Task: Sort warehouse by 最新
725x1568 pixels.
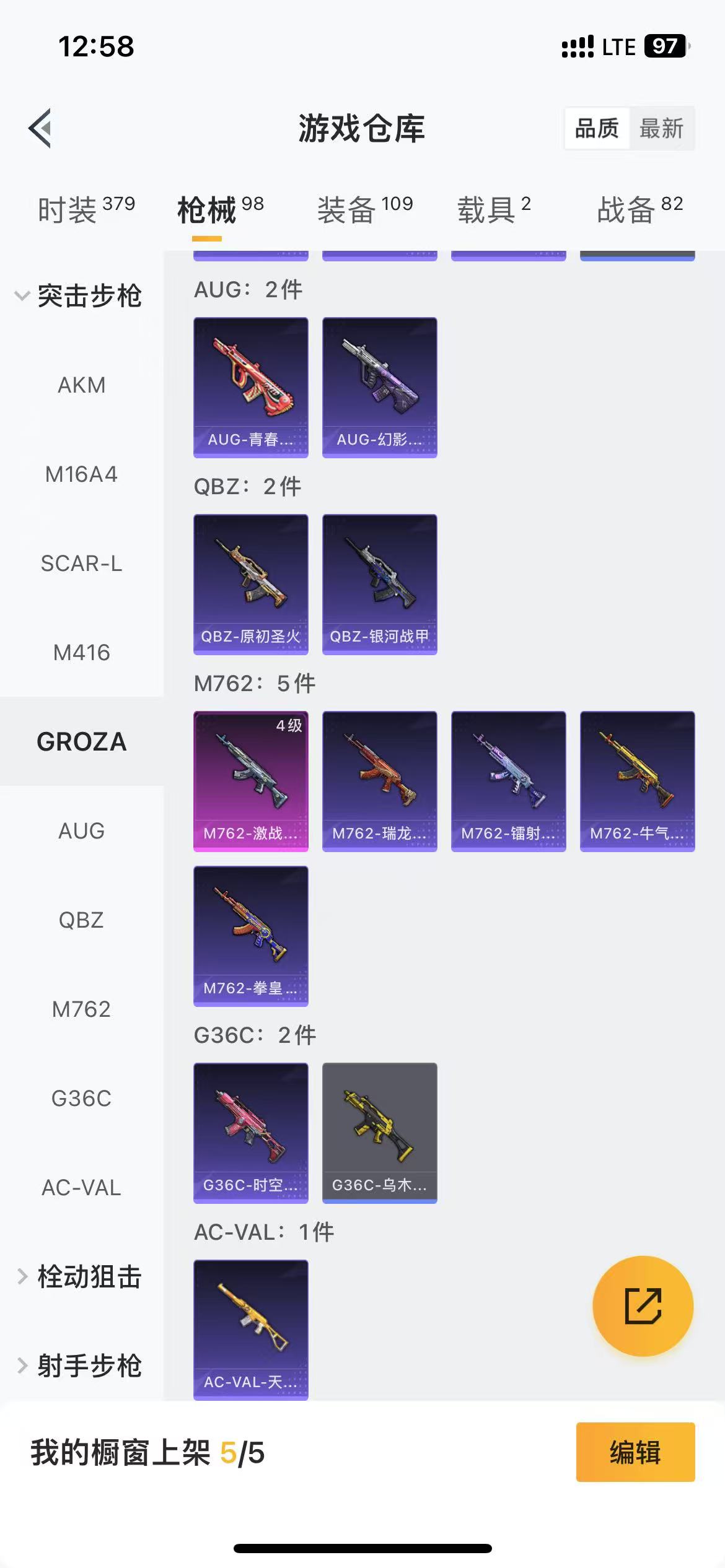Action: point(661,129)
